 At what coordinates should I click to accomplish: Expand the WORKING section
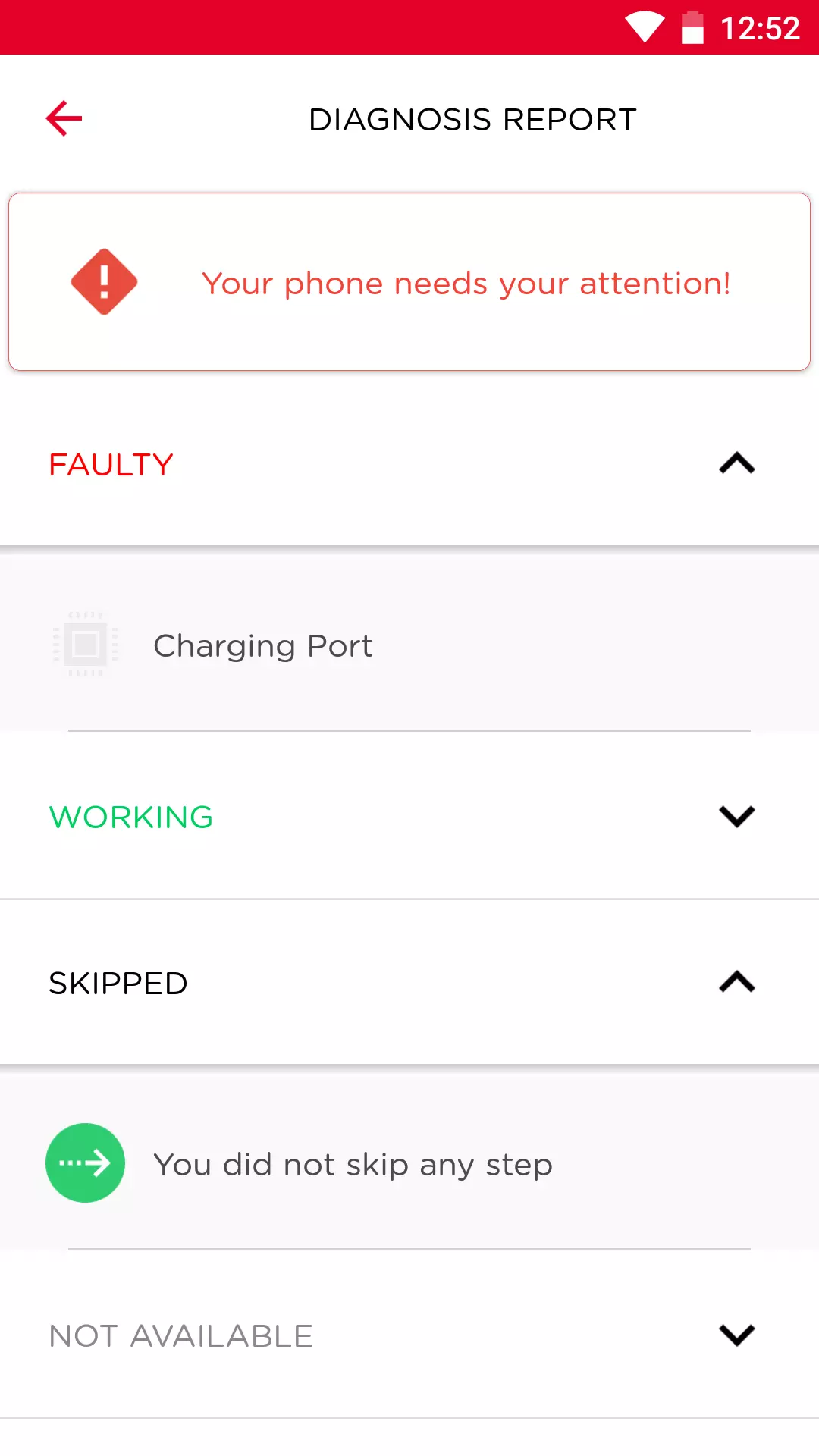pos(735,817)
